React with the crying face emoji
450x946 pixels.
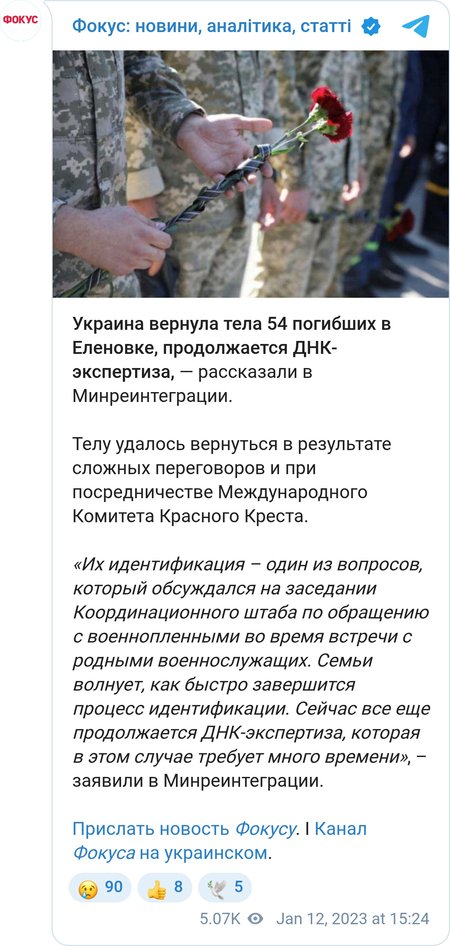[100, 887]
